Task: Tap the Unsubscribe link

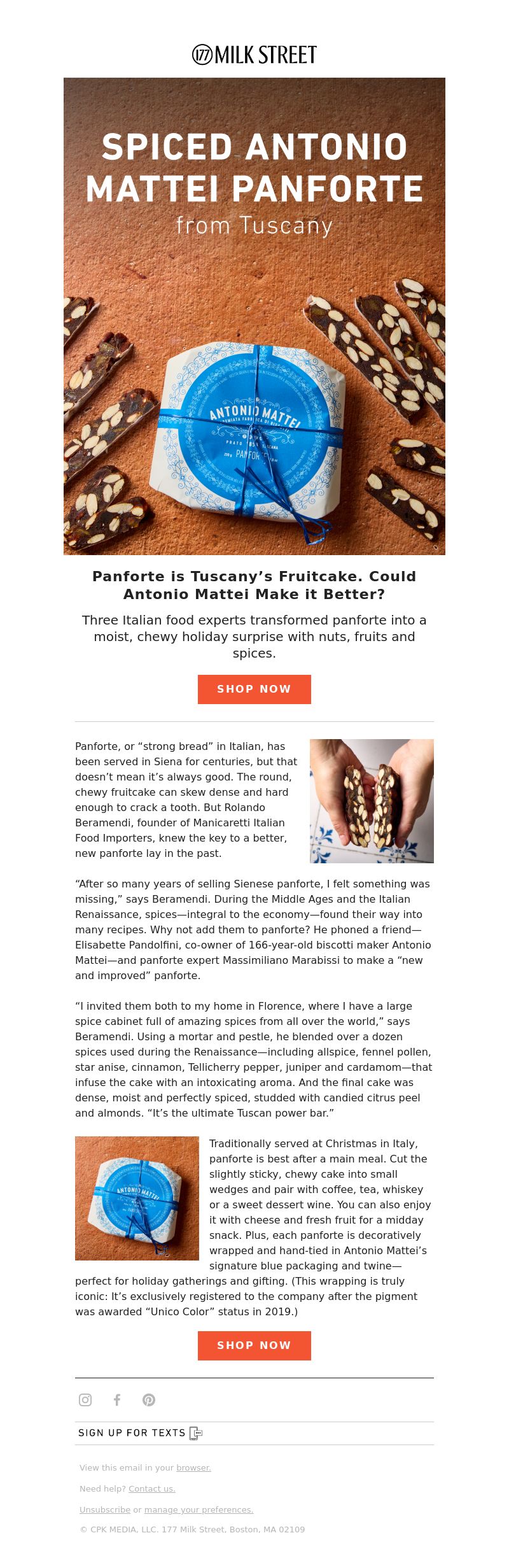Action: [x=104, y=1509]
